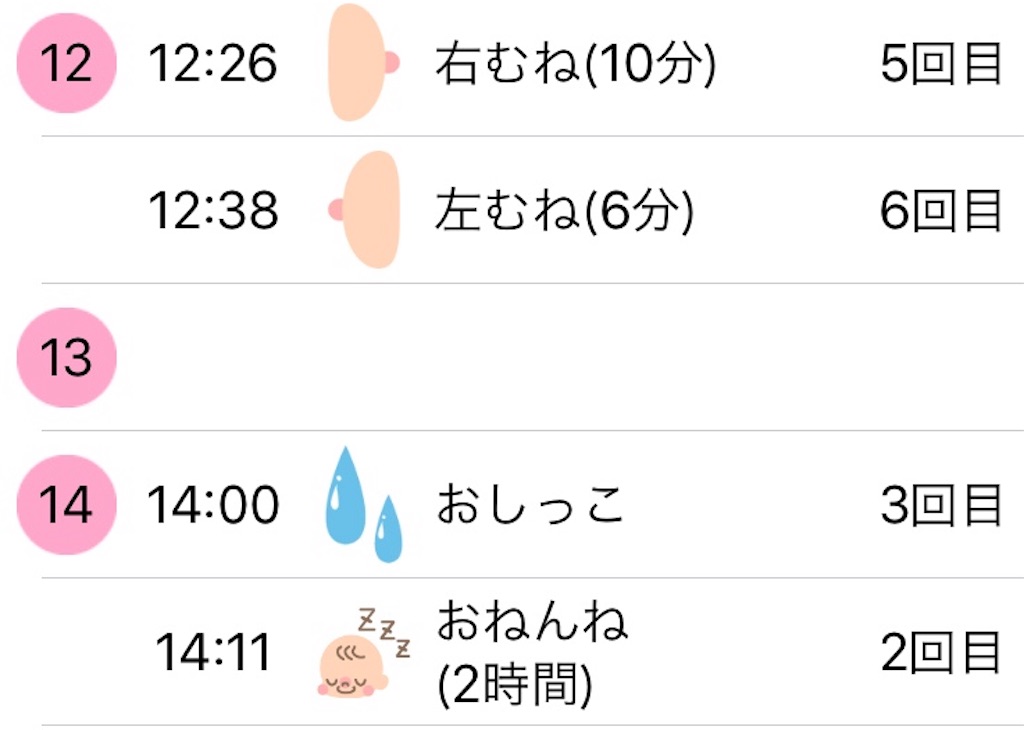
Task: Select the 14:00 おしっこ entry
Action: (x=530, y=506)
